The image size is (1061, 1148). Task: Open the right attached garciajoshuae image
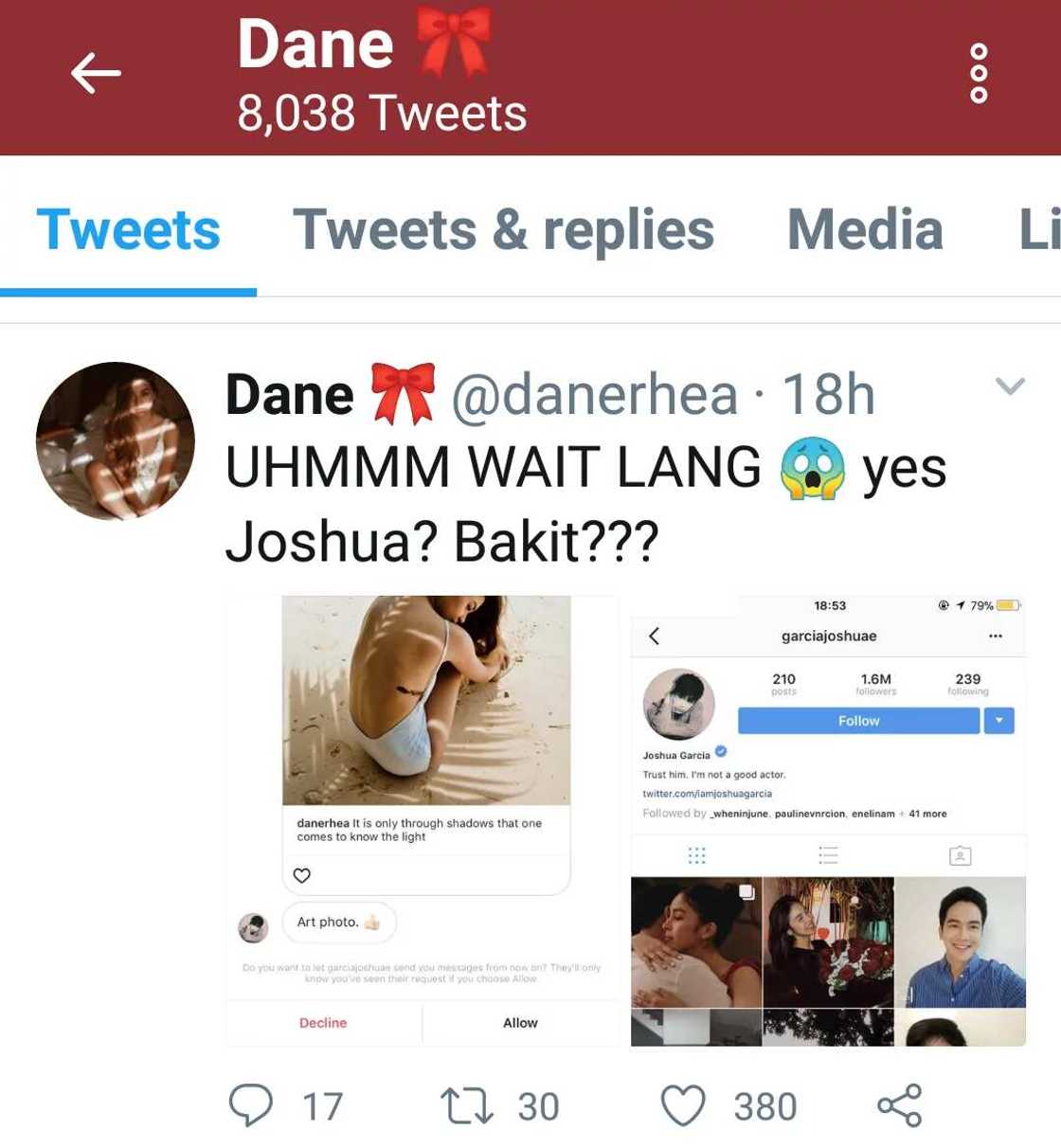click(x=828, y=820)
